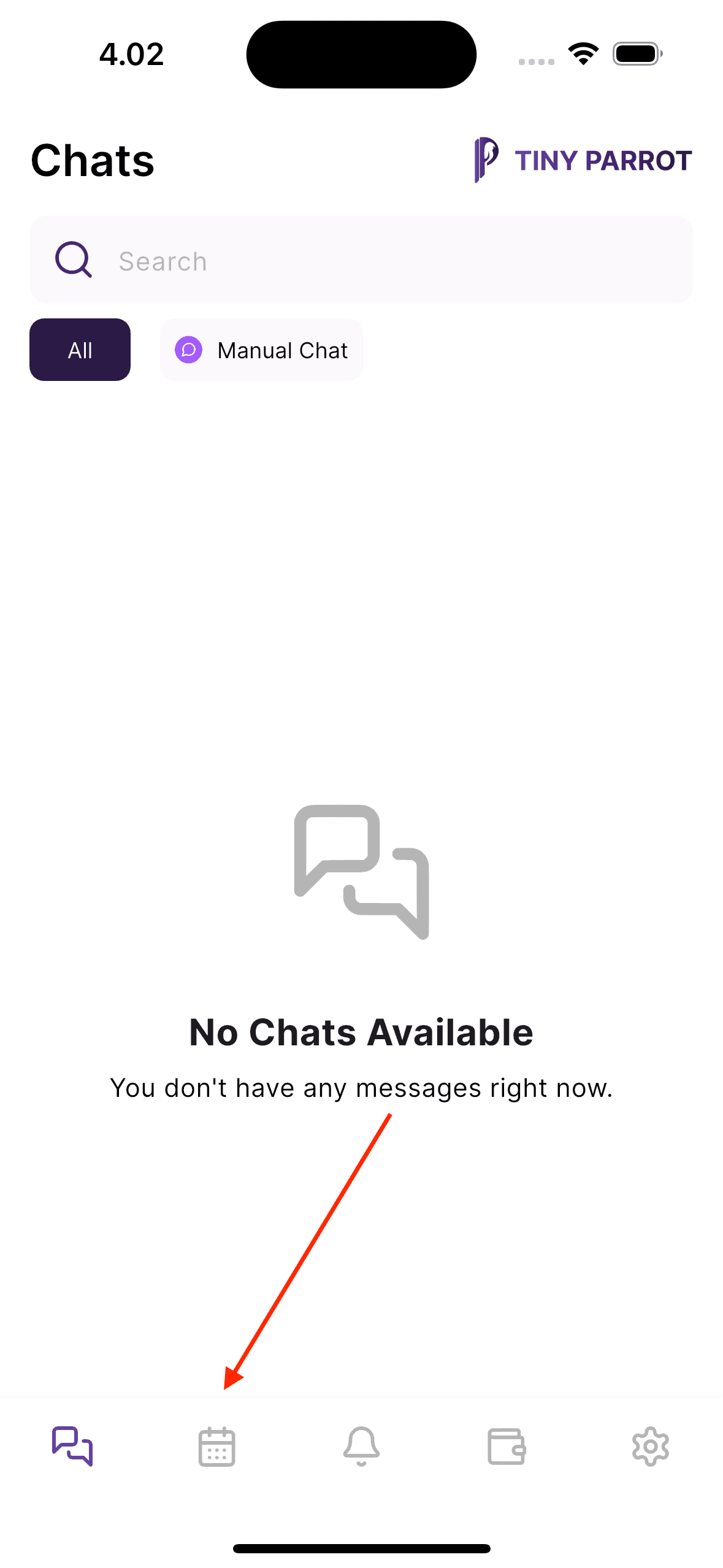This screenshot has height=1568, width=723.
Task: Filter by Manual Chat
Action: (x=262, y=350)
